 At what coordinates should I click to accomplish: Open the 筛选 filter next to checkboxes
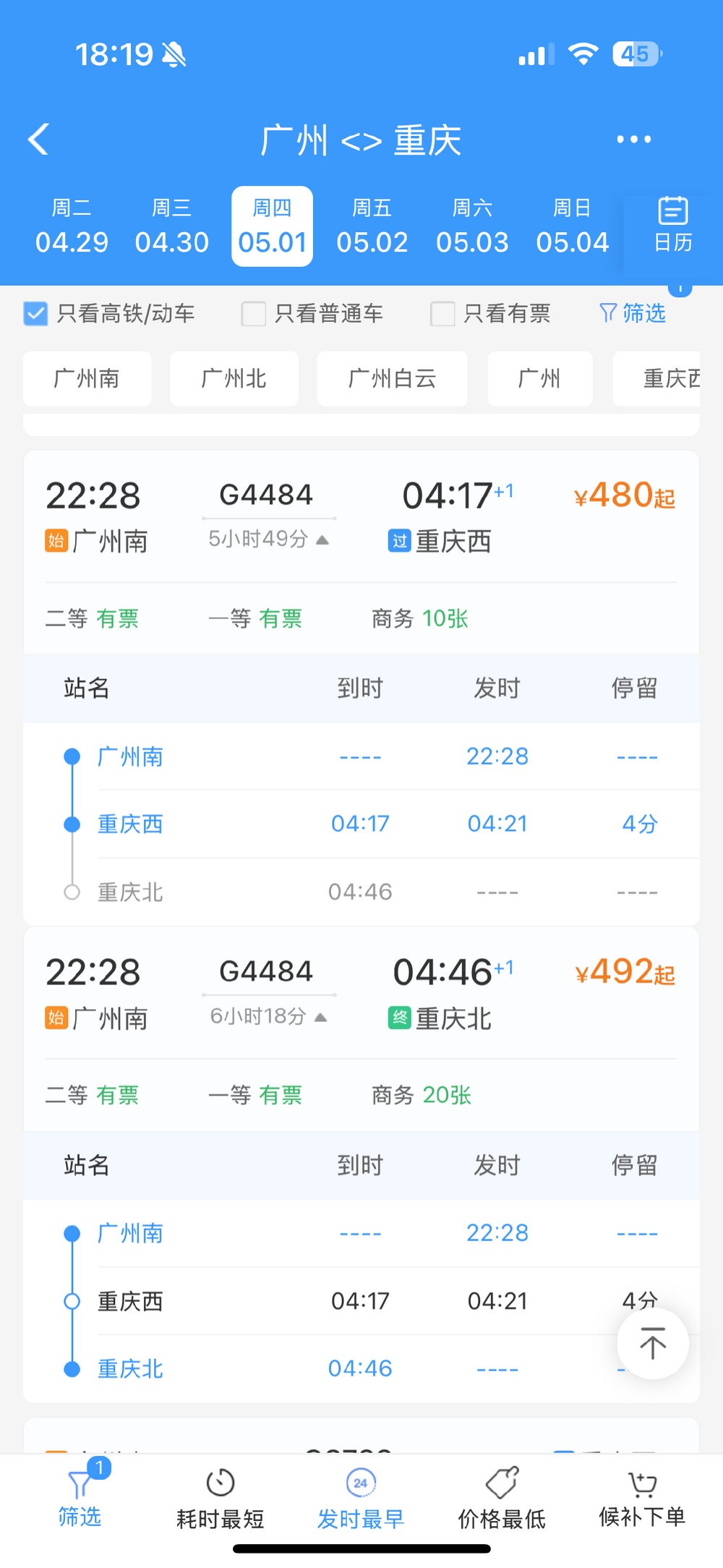tap(633, 313)
